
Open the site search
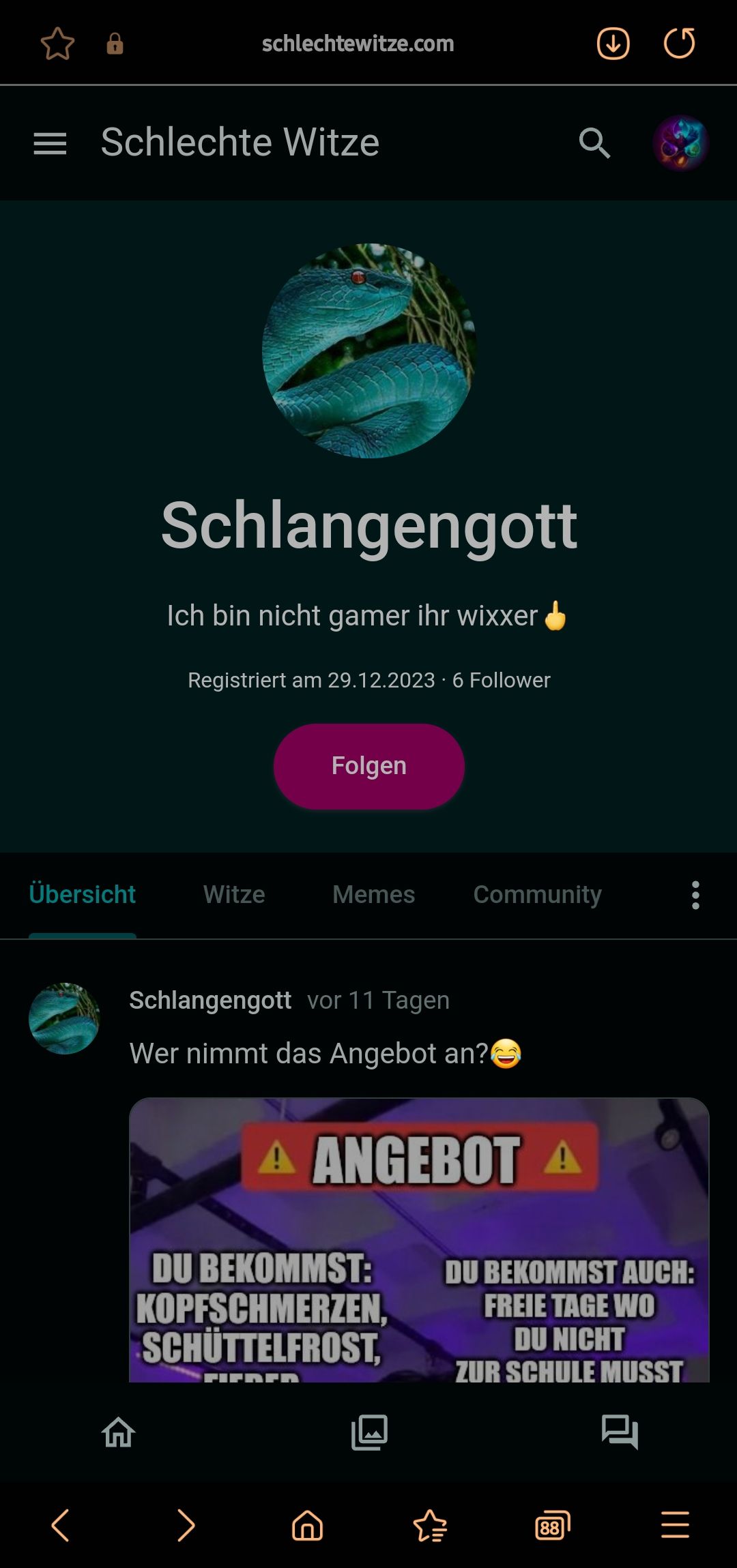pos(594,143)
